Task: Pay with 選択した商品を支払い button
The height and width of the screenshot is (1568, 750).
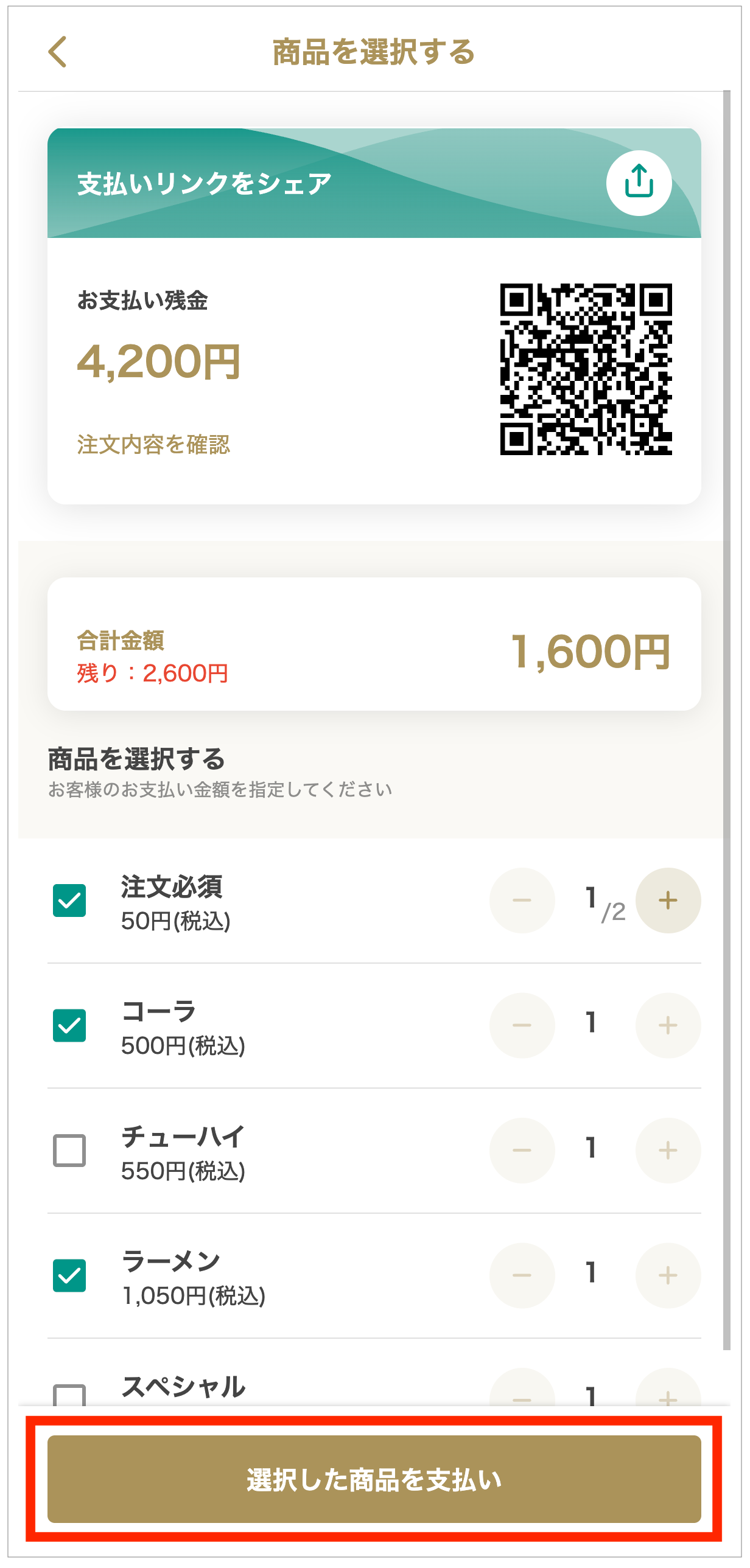Action: tap(374, 1479)
